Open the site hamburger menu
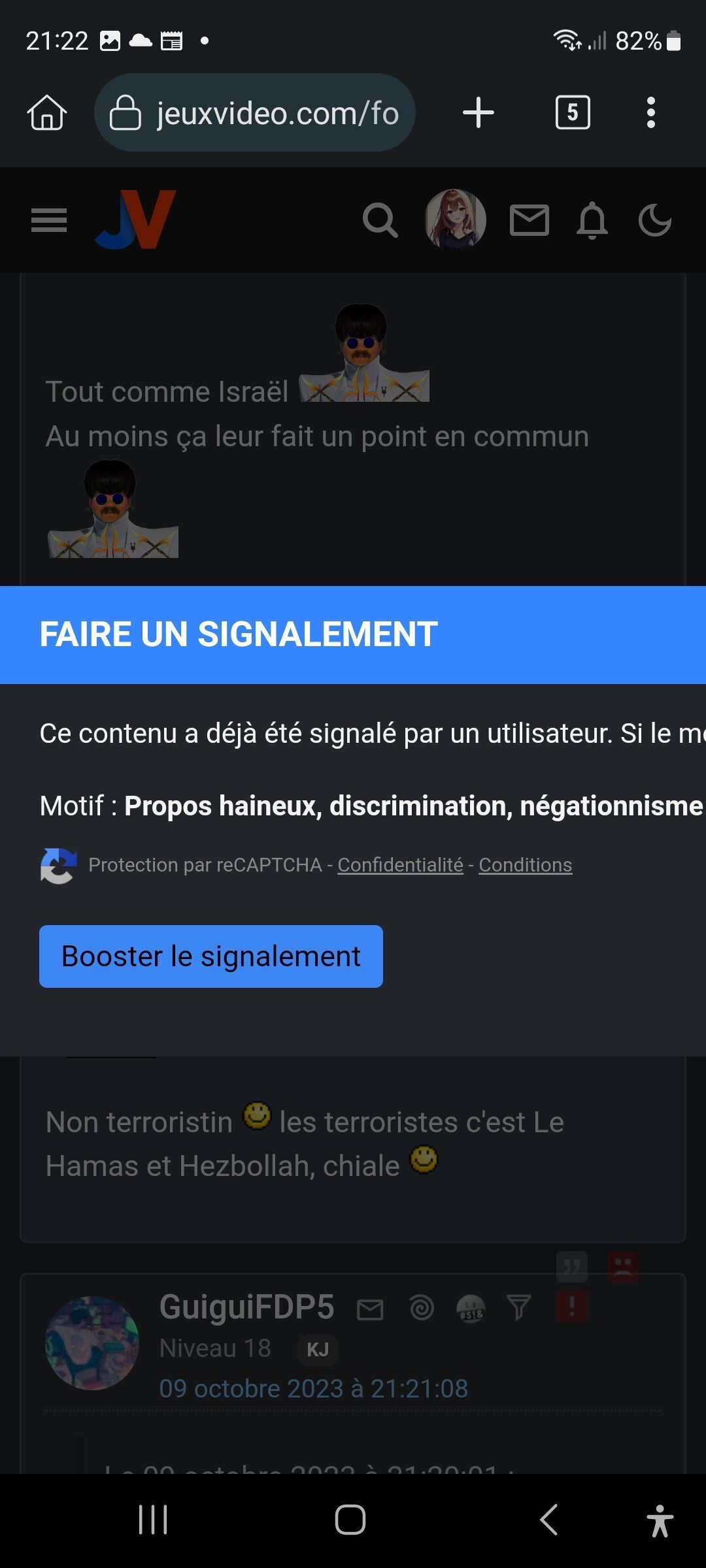 (49, 220)
